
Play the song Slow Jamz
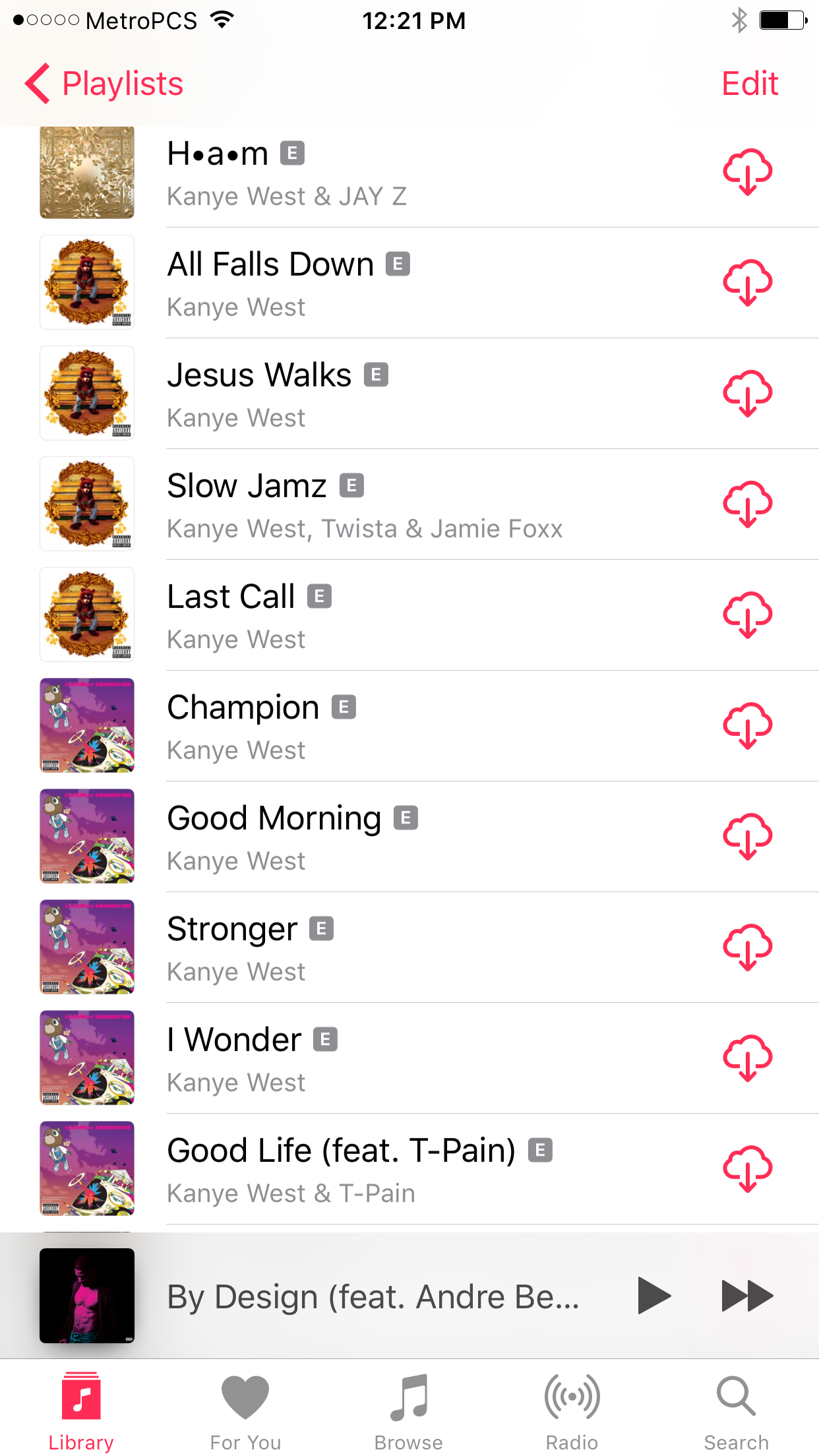pyautogui.click(x=409, y=504)
